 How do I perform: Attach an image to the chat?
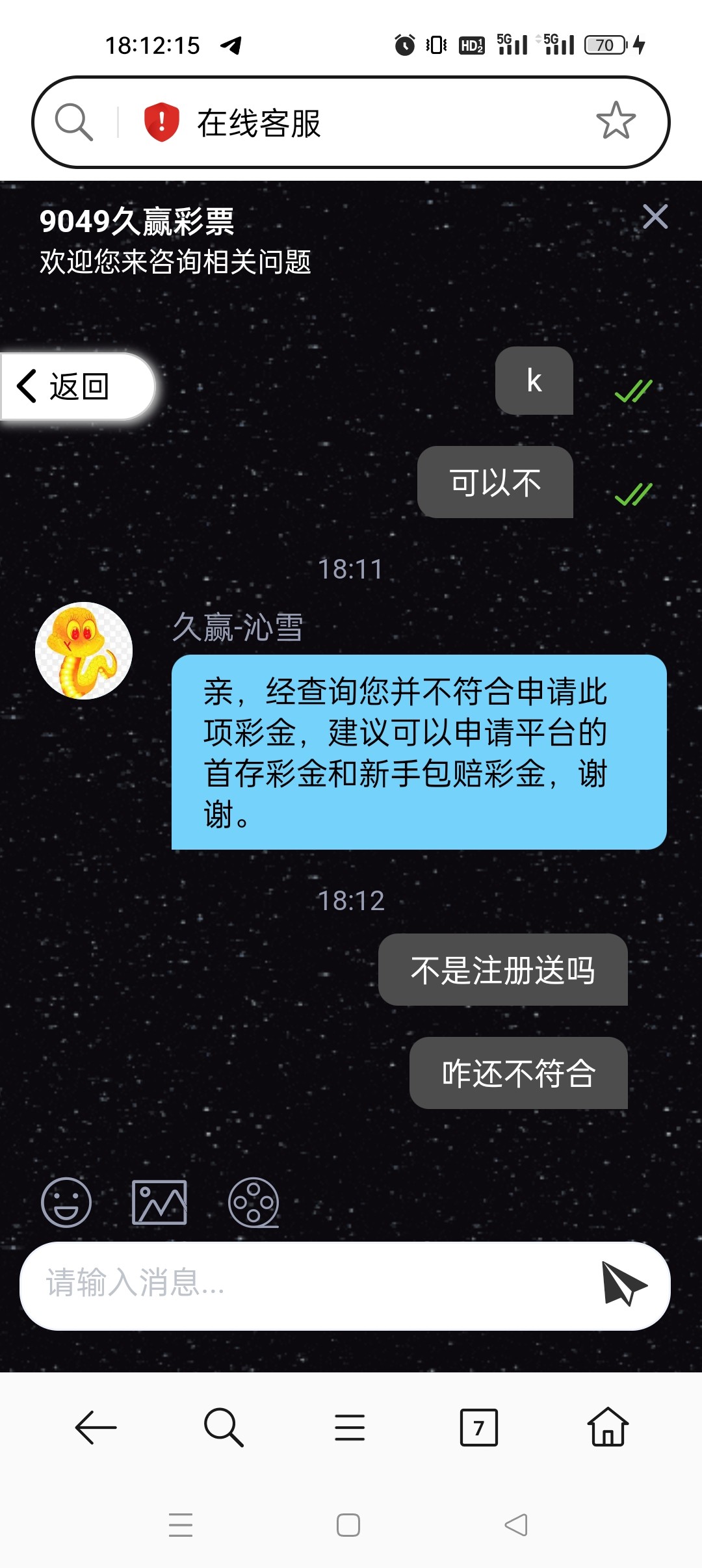159,1202
